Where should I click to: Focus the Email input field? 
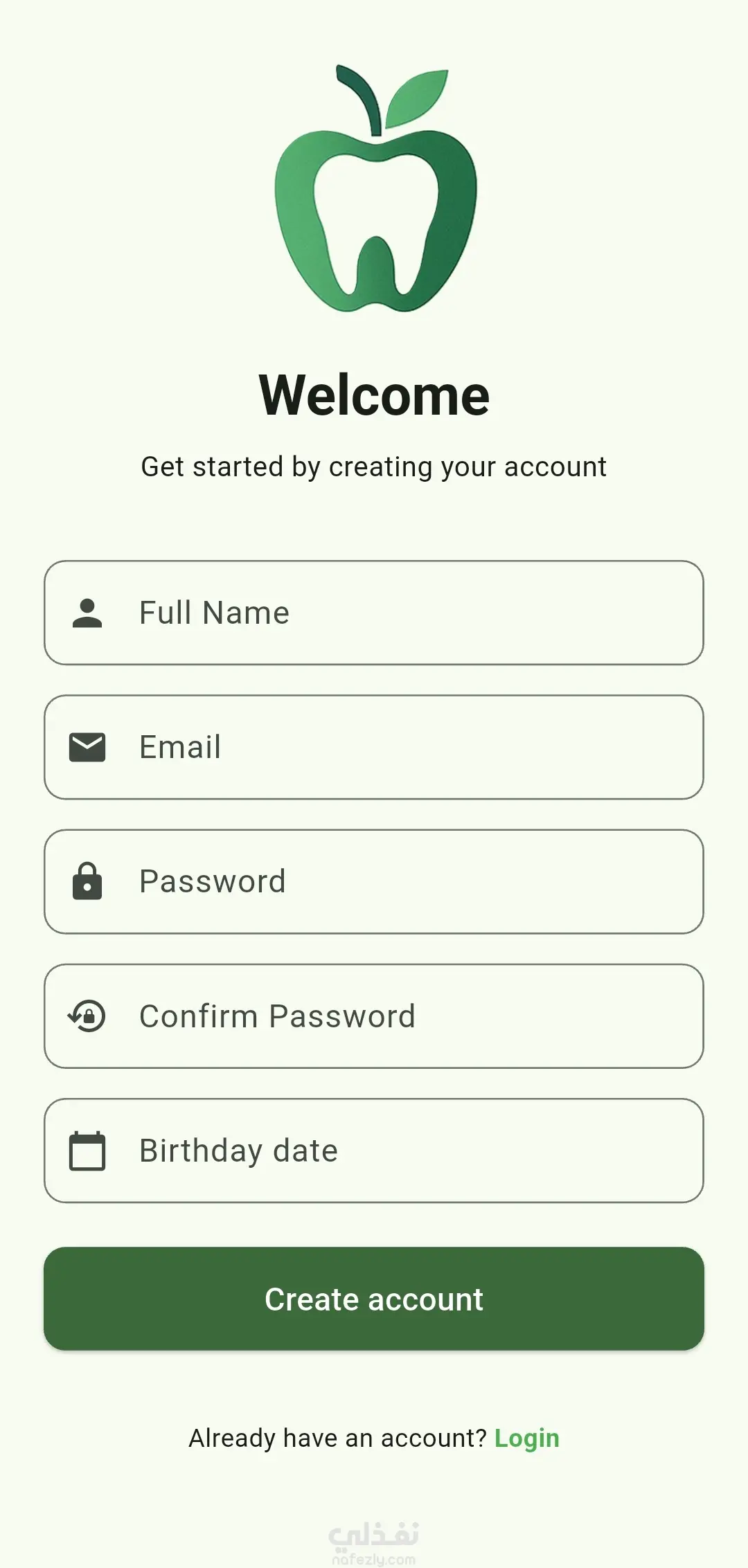click(374, 747)
